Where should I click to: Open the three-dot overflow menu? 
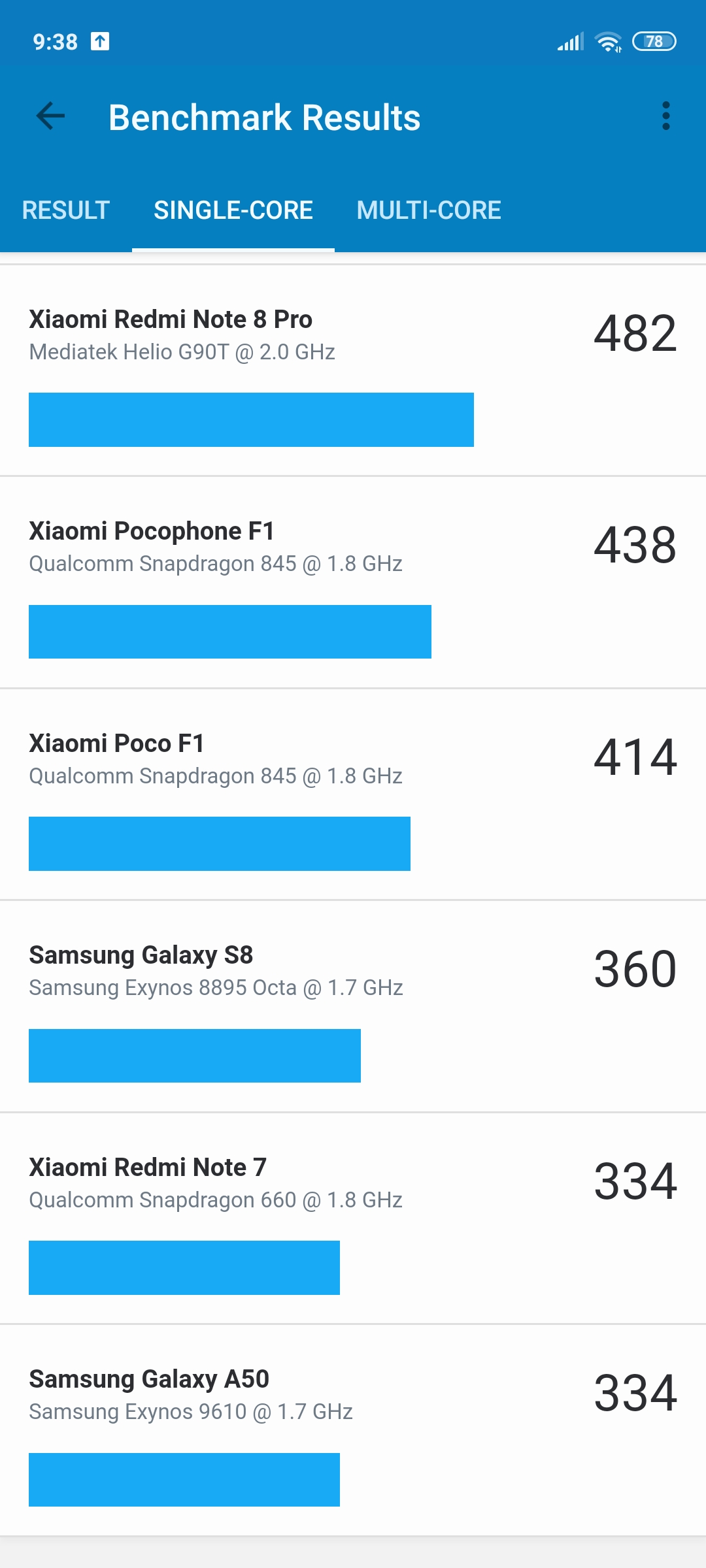(x=665, y=116)
